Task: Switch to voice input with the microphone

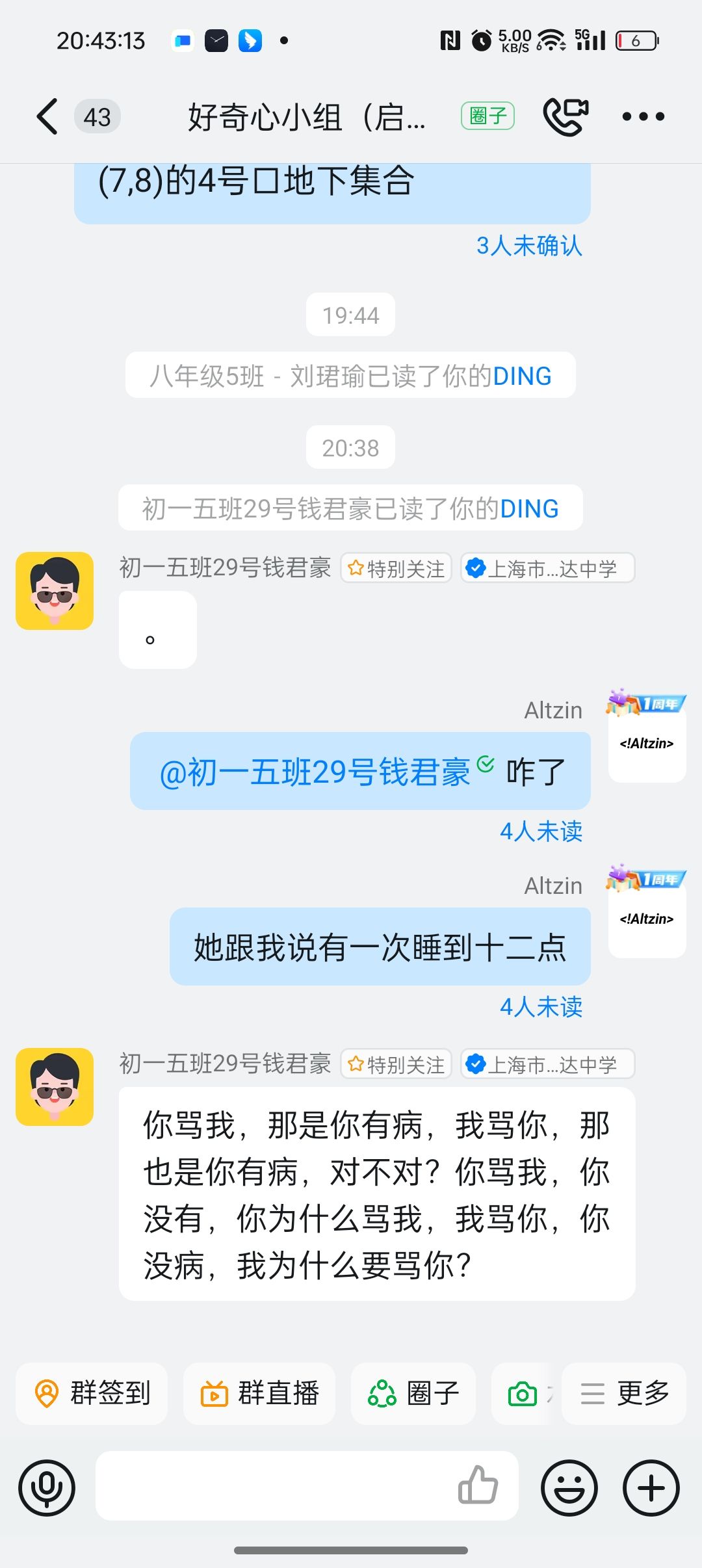Action: click(x=47, y=1487)
